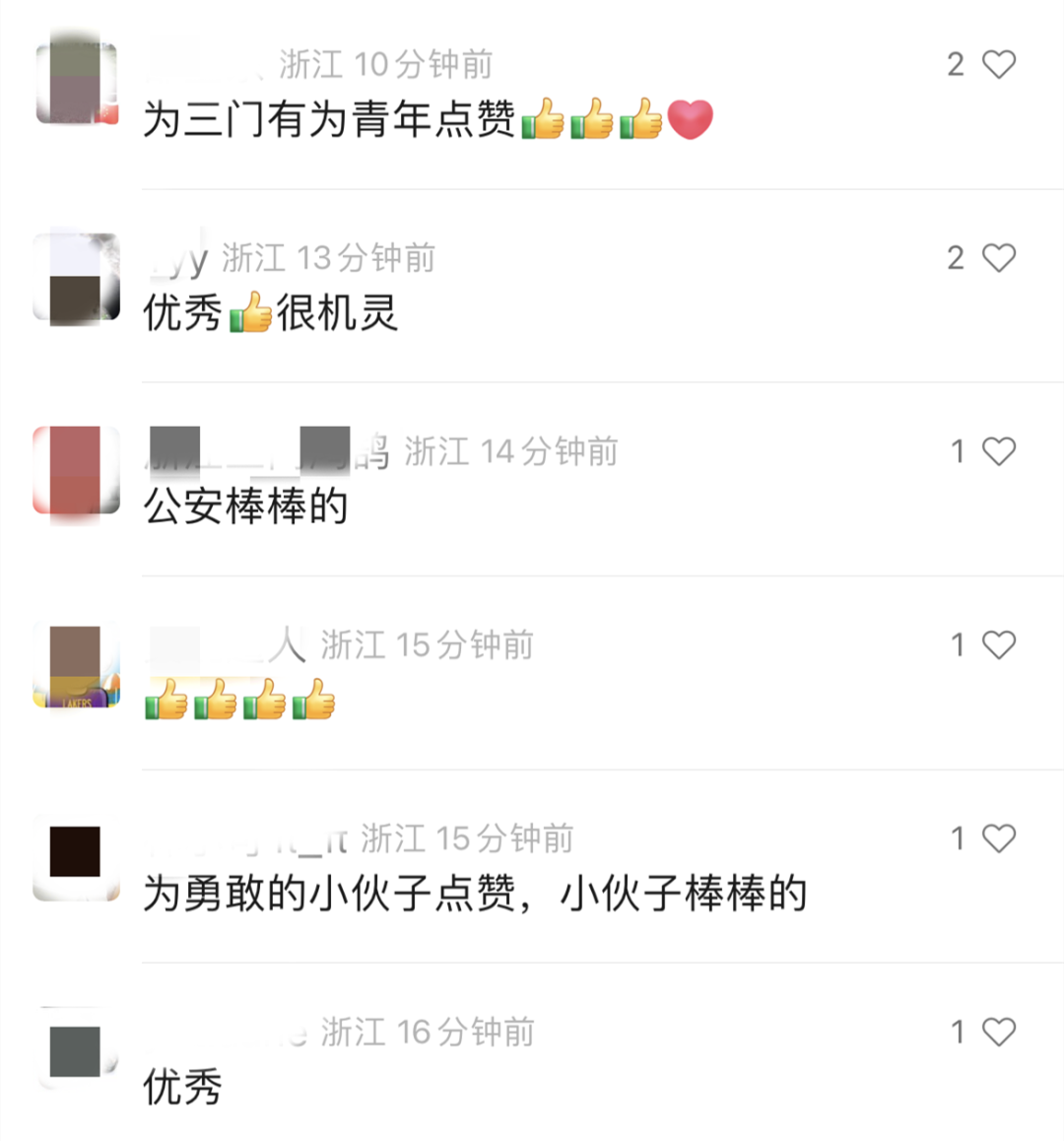Like the four thumbs-up emoji comment

click(x=998, y=645)
